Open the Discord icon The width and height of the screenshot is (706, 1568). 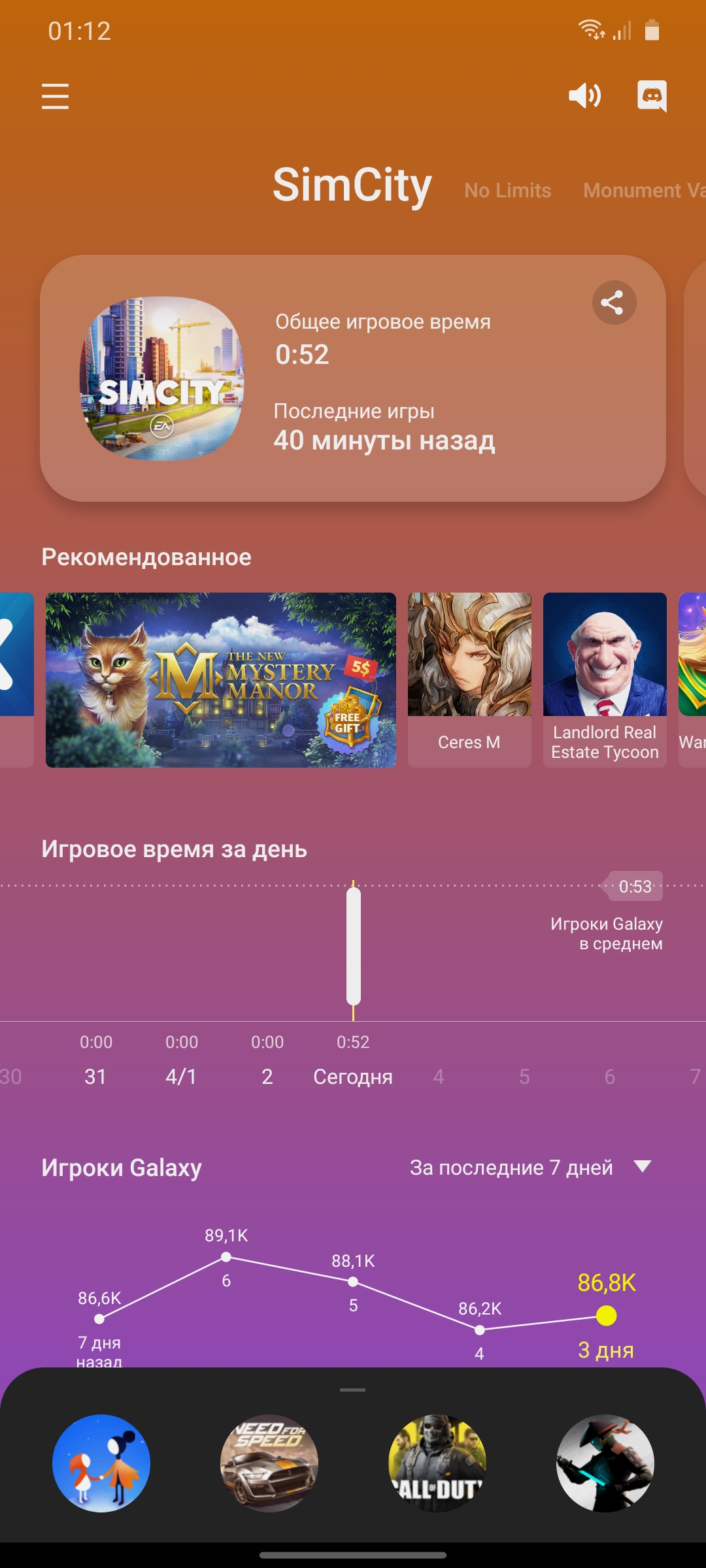pyautogui.click(x=652, y=96)
